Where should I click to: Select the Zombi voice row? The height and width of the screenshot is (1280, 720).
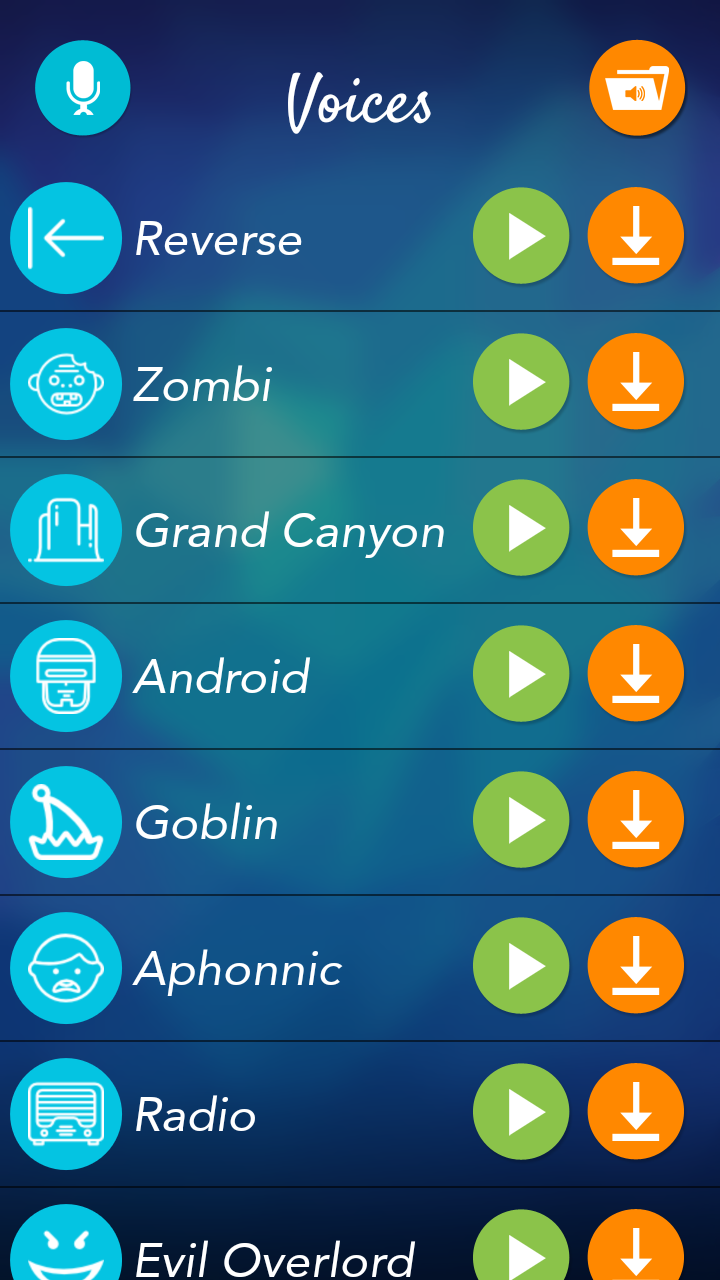(250, 383)
